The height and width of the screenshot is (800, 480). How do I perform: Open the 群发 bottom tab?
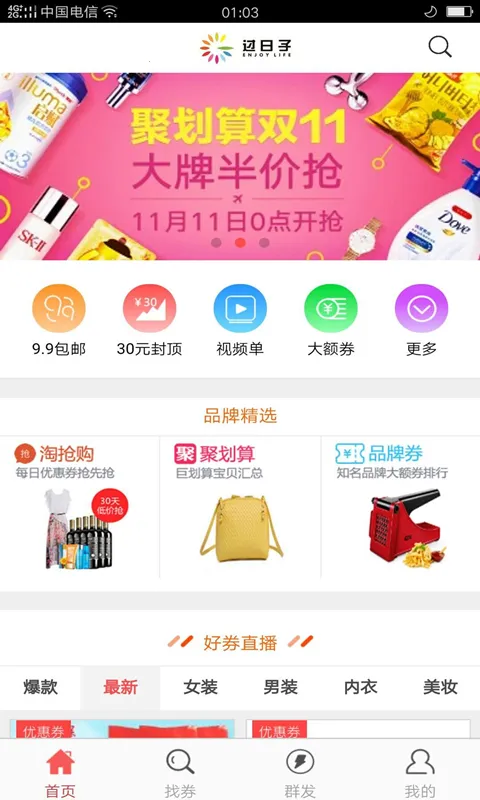pos(300,771)
